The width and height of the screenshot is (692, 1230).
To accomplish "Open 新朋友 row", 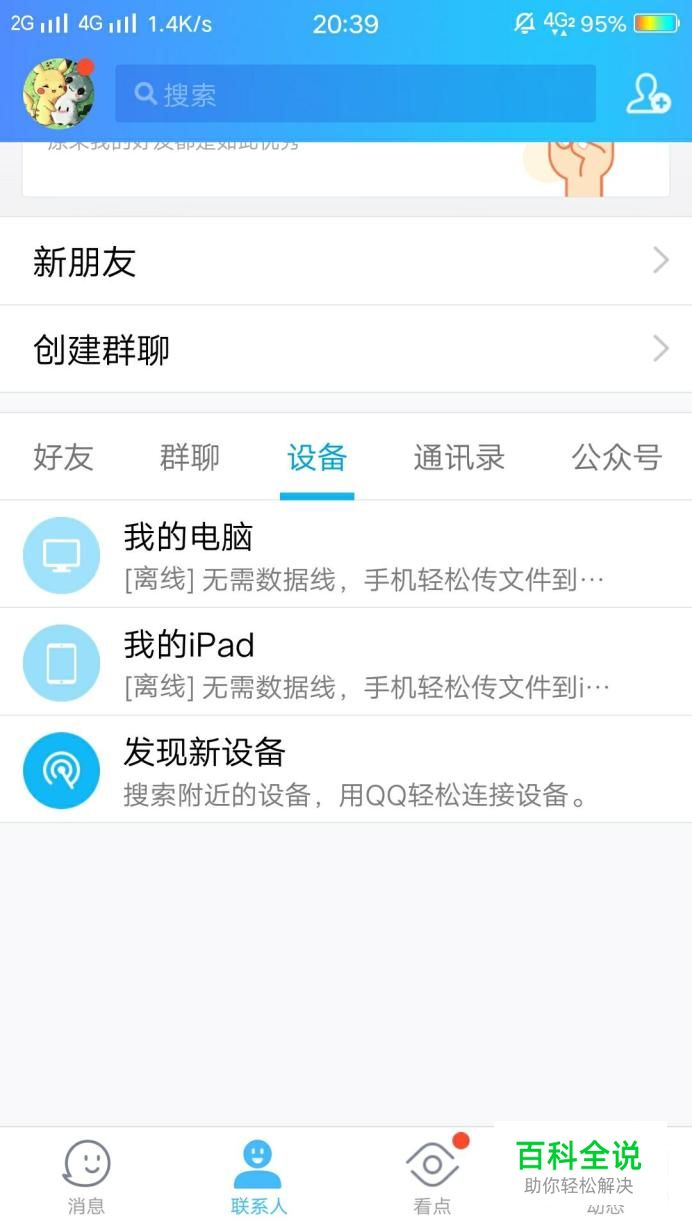I will point(346,262).
